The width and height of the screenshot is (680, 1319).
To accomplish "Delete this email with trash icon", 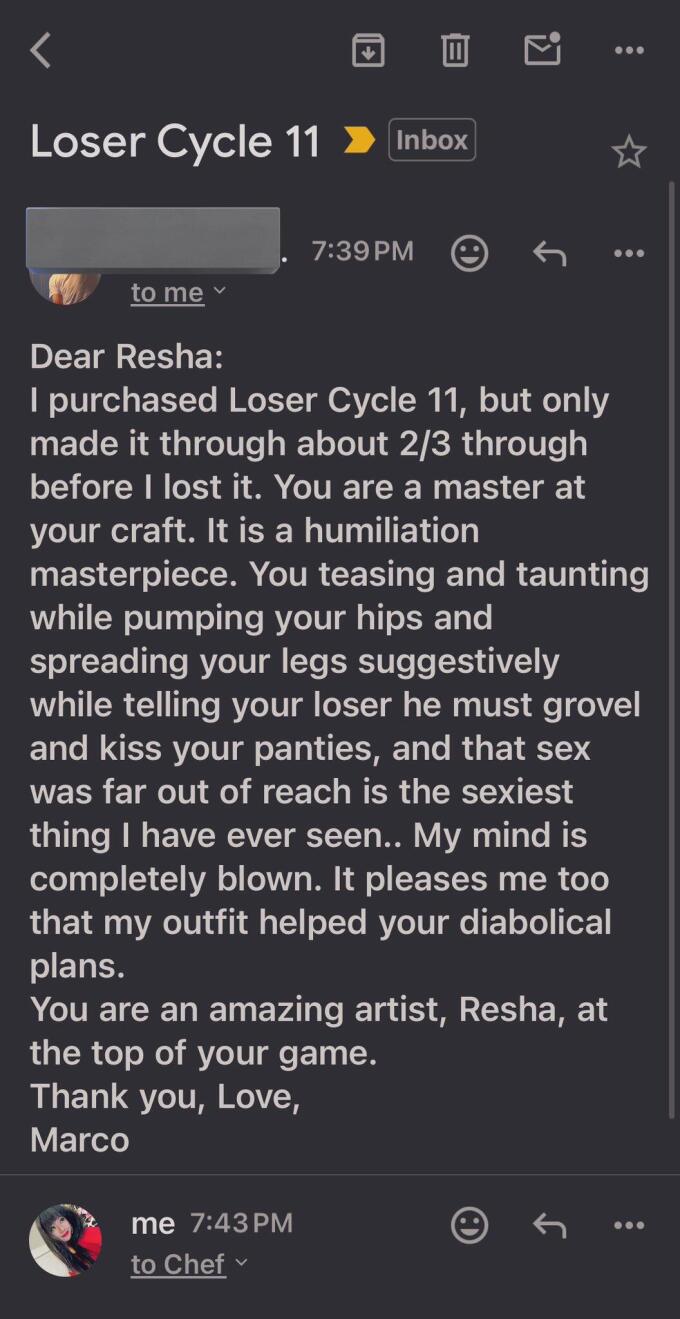I will point(455,49).
